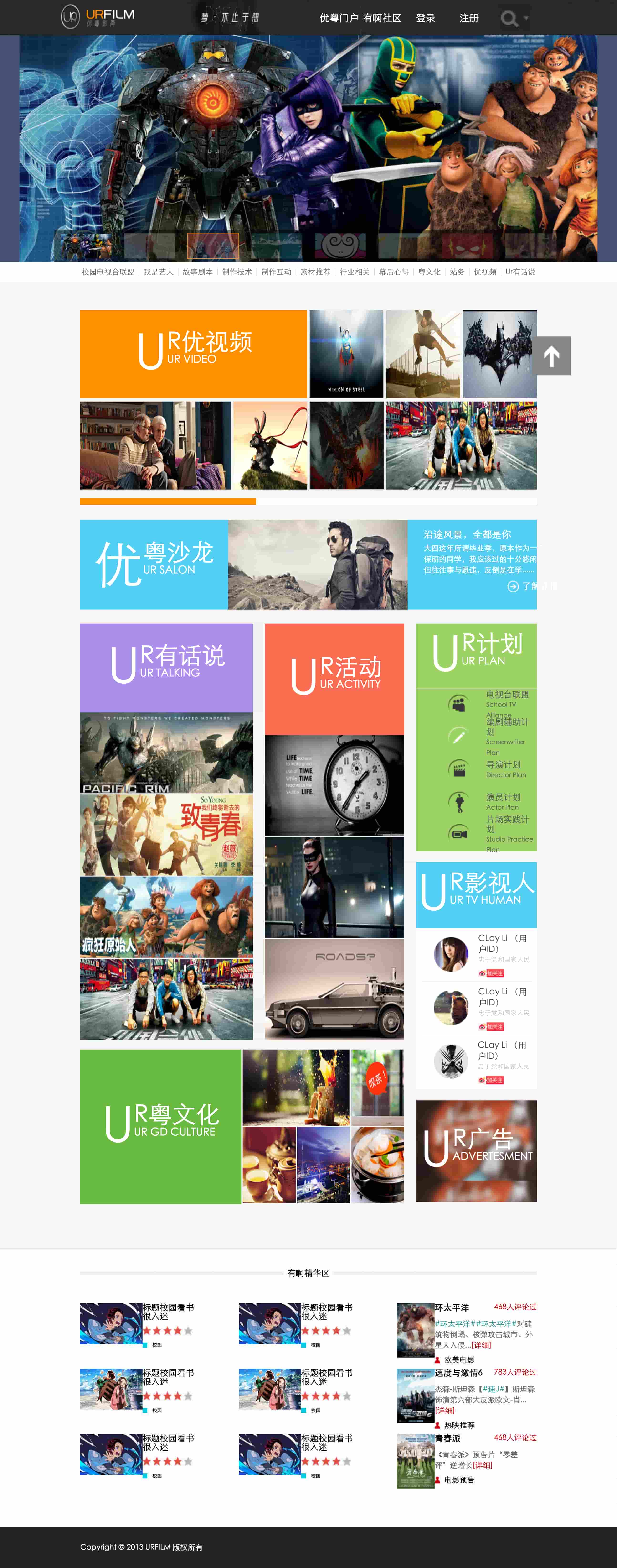
Task: Go to 登录 login page
Action: click(x=425, y=18)
